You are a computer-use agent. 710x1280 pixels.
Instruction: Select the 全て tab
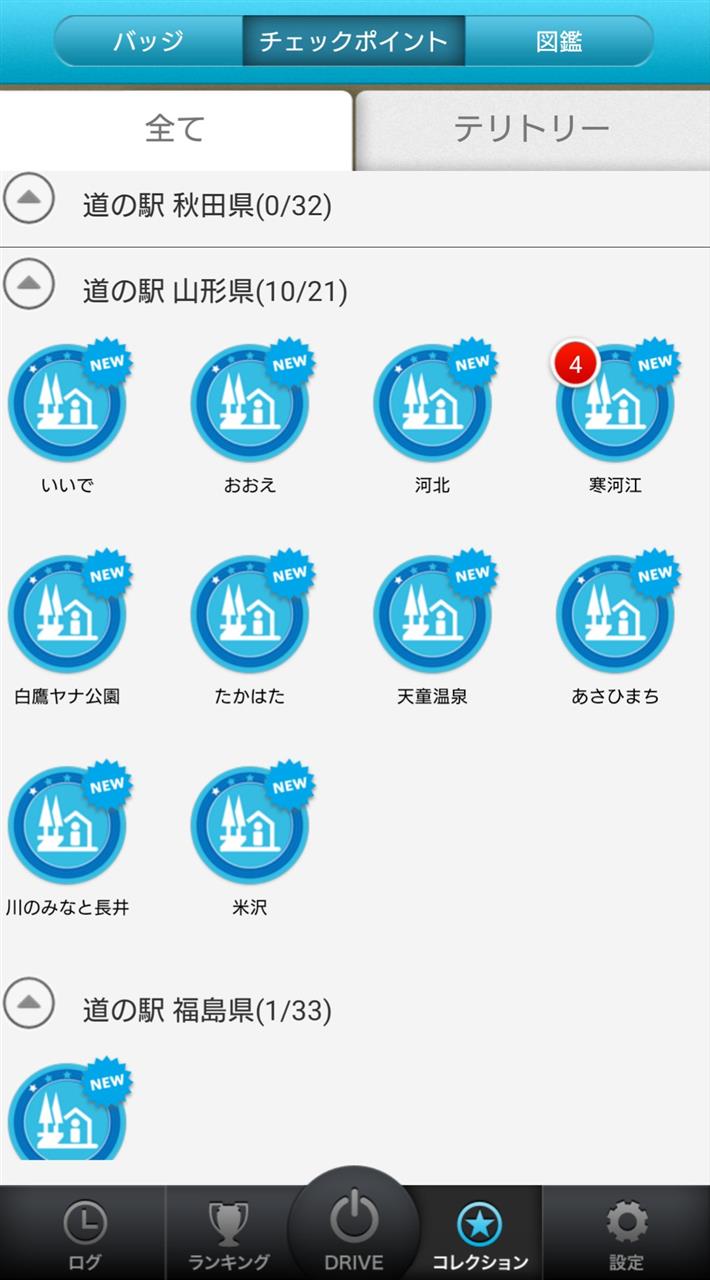click(x=176, y=130)
